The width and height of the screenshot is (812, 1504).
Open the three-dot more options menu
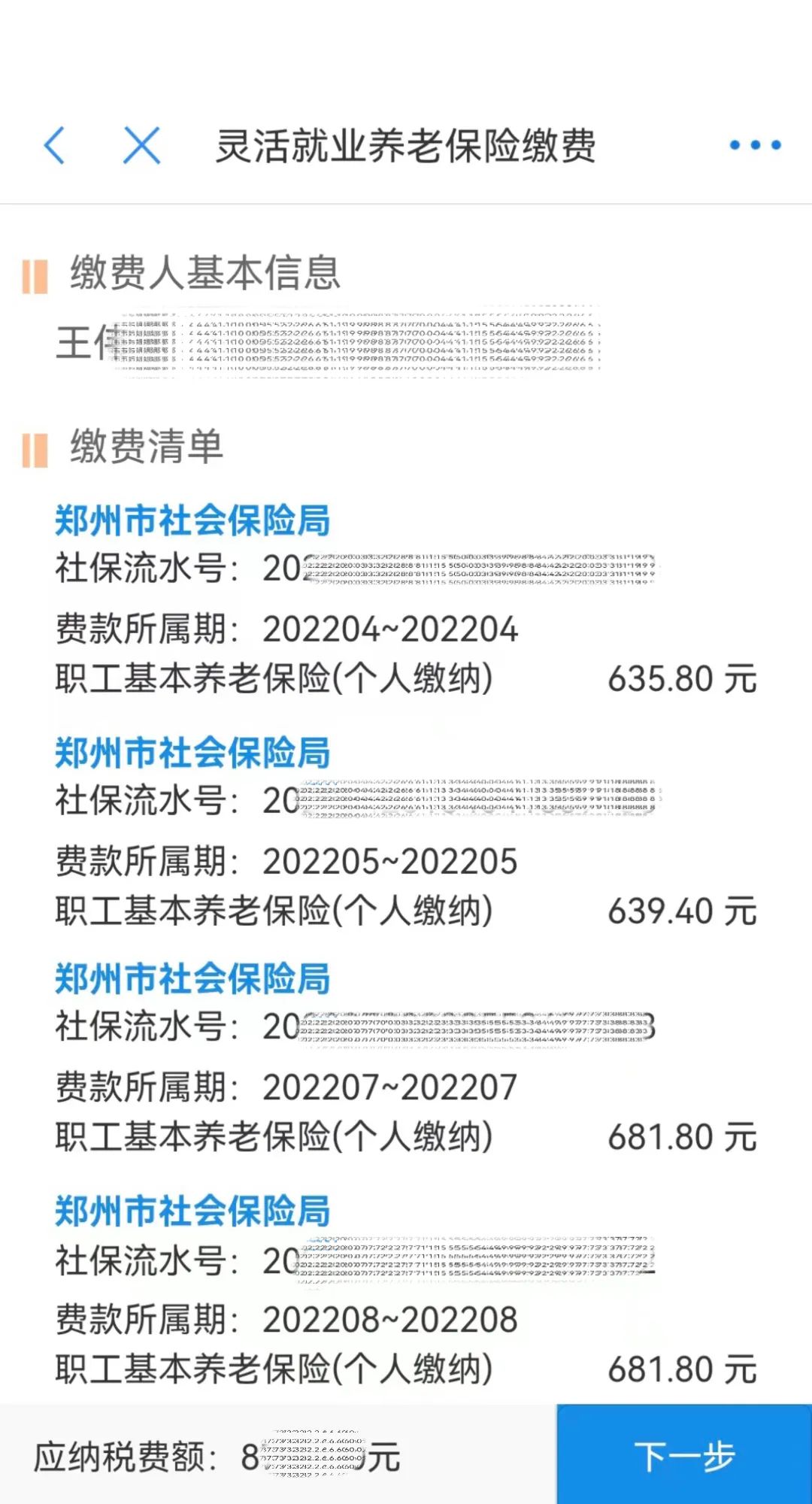pyautogui.click(x=755, y=145)
